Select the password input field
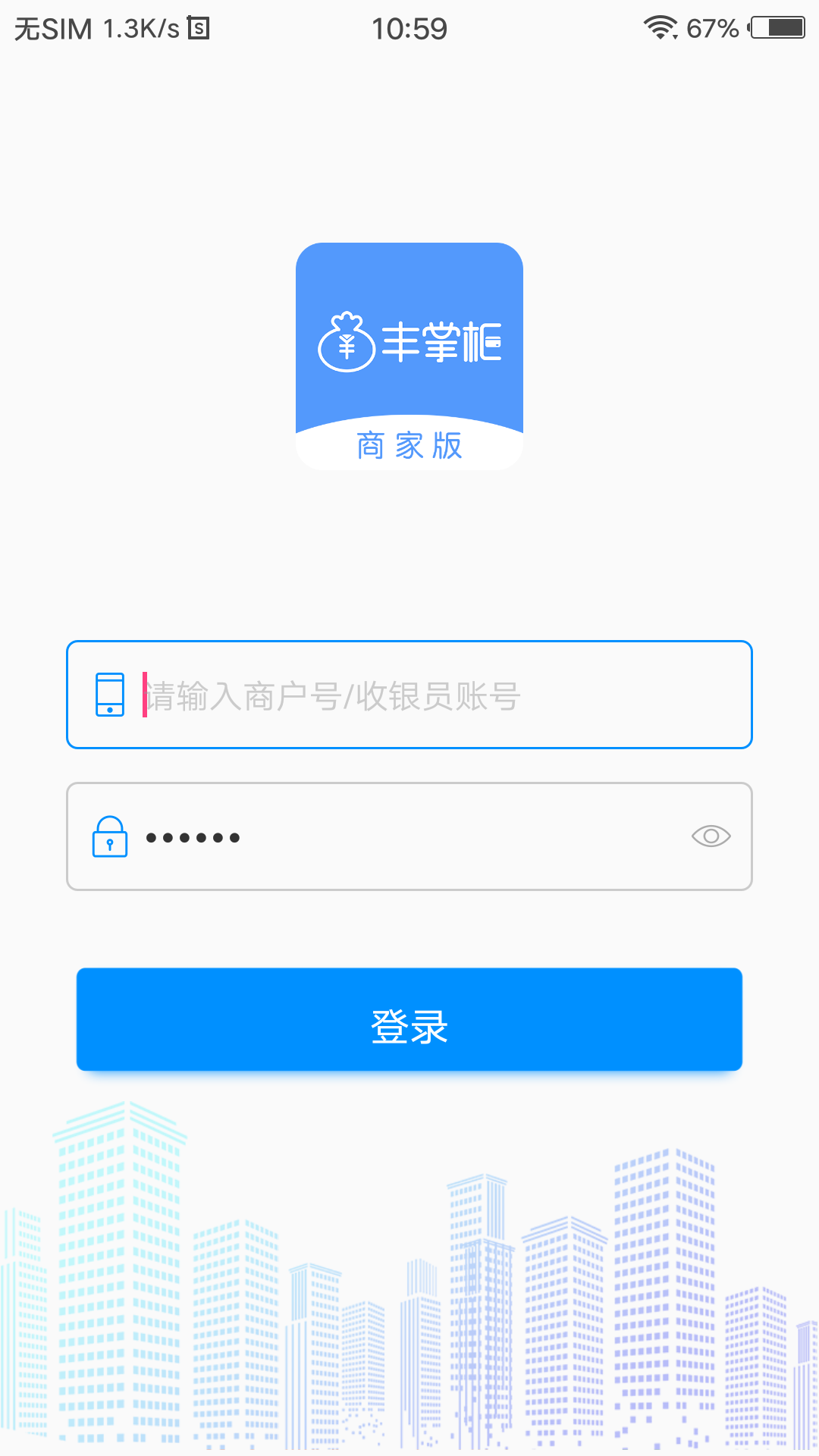The height and width of the screenshot is (1456, 819). pos(409,836)
